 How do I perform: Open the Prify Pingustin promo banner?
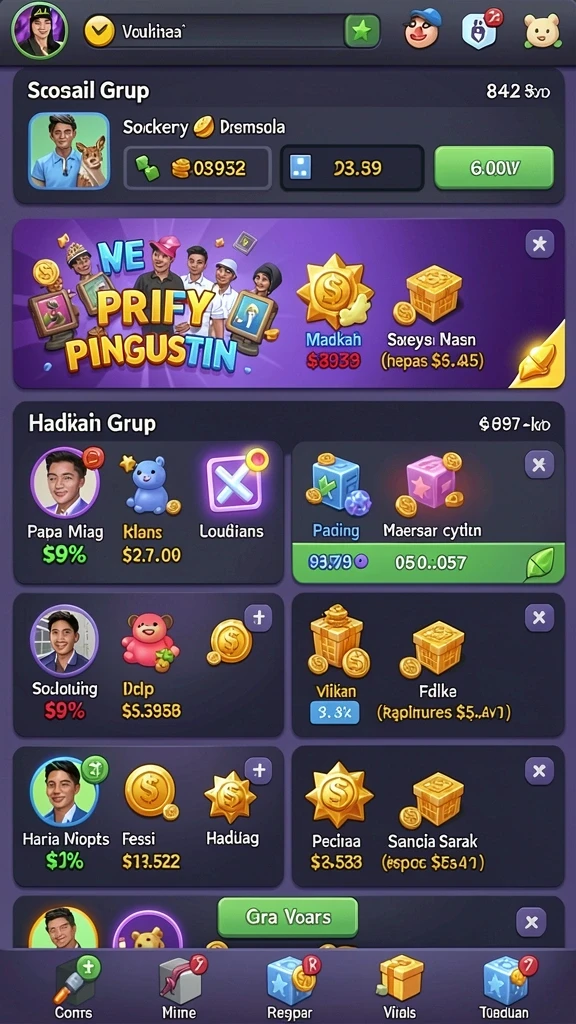289,304
